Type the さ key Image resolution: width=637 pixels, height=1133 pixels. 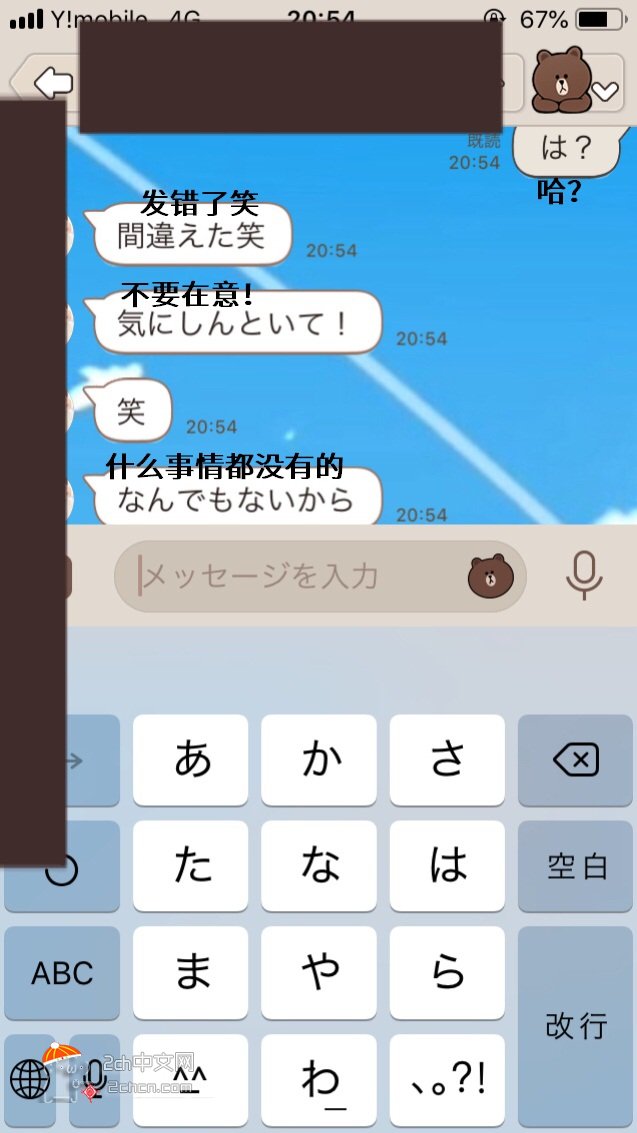coord(447,760)
